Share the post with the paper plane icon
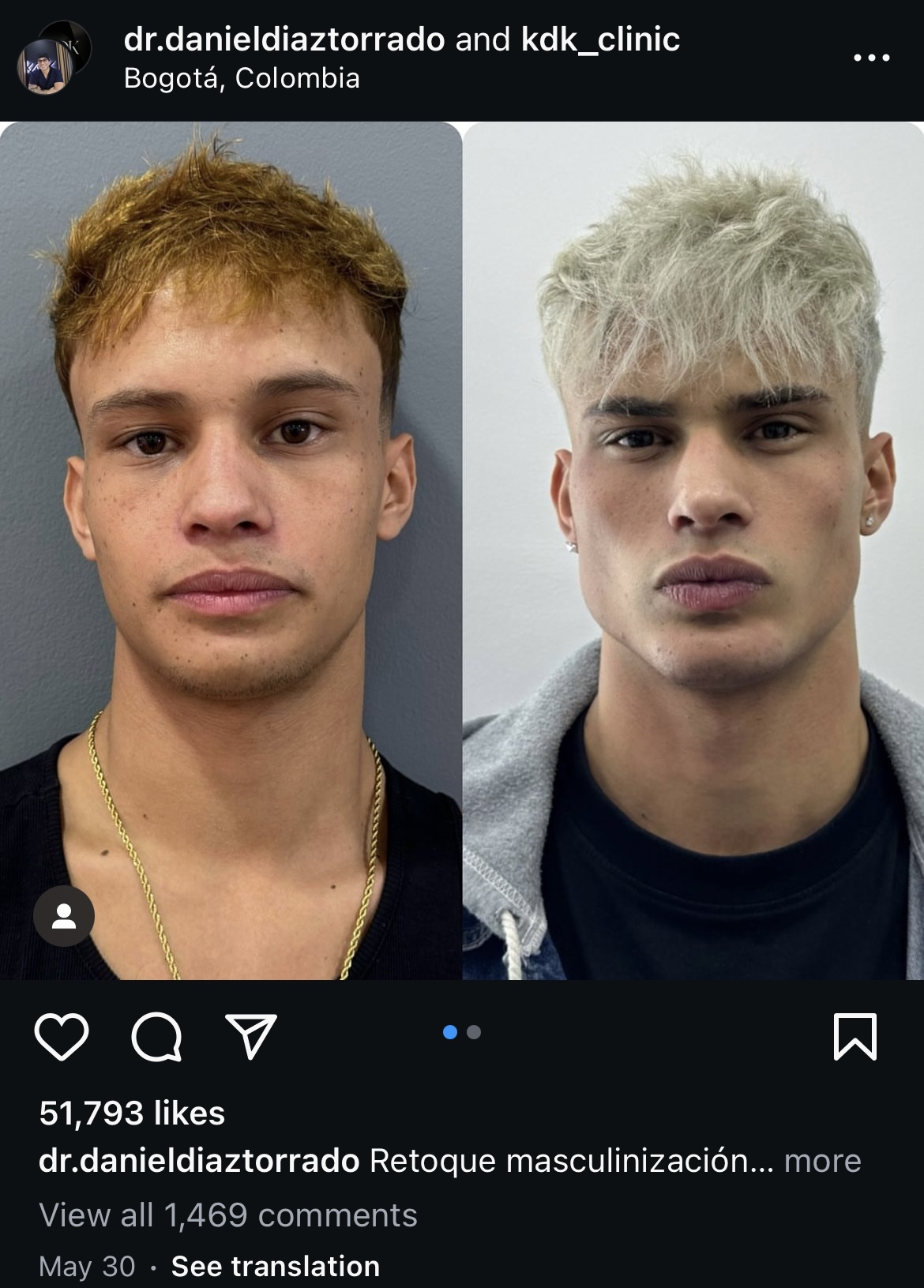Image resolution: width=924 pixels, height=1288 pixels. [x=251, y=1036]
